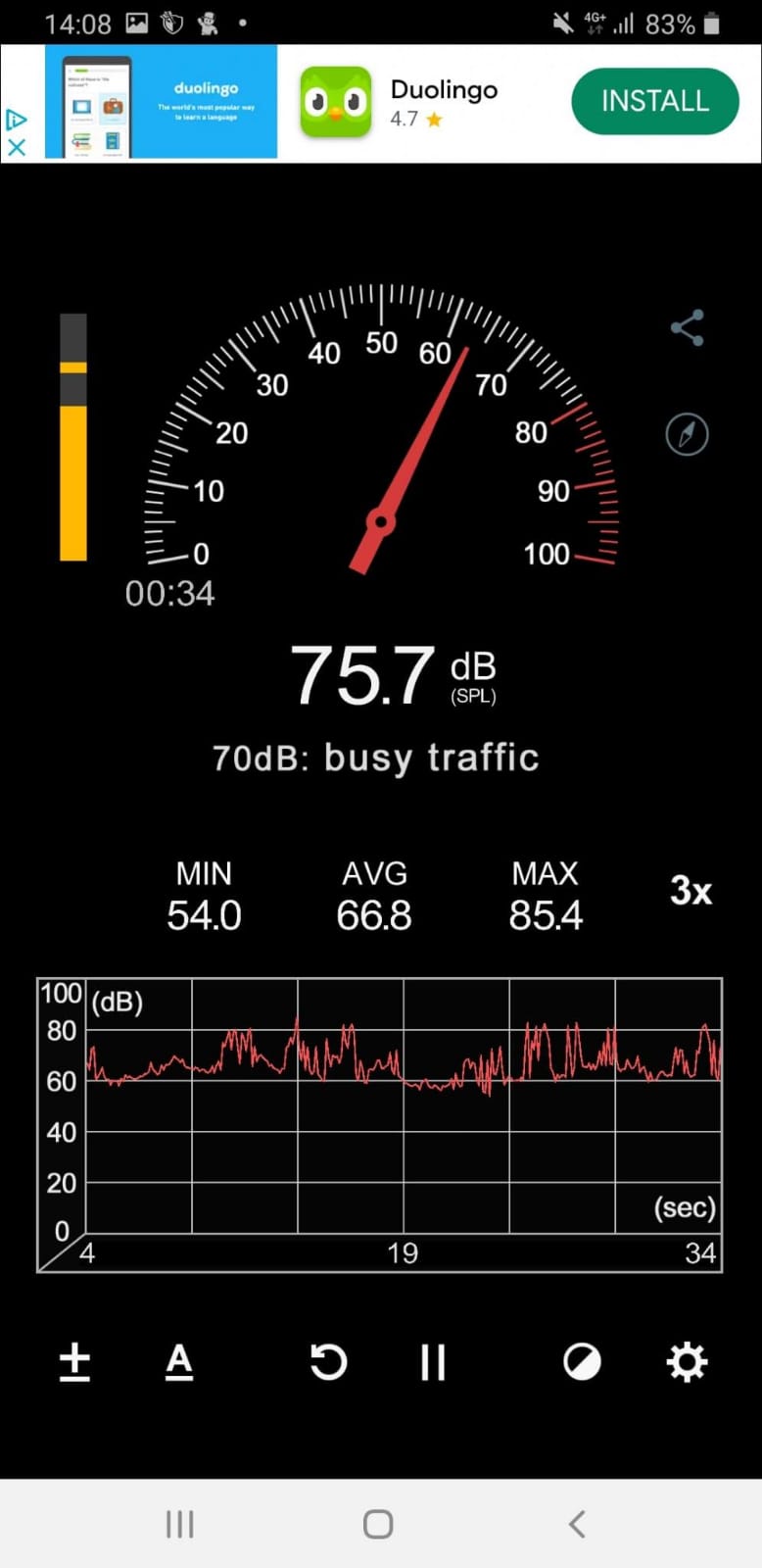This screenshot has width=762, height=1568.
Task: Switch the display theme contrast
Action: point(582,1361)
